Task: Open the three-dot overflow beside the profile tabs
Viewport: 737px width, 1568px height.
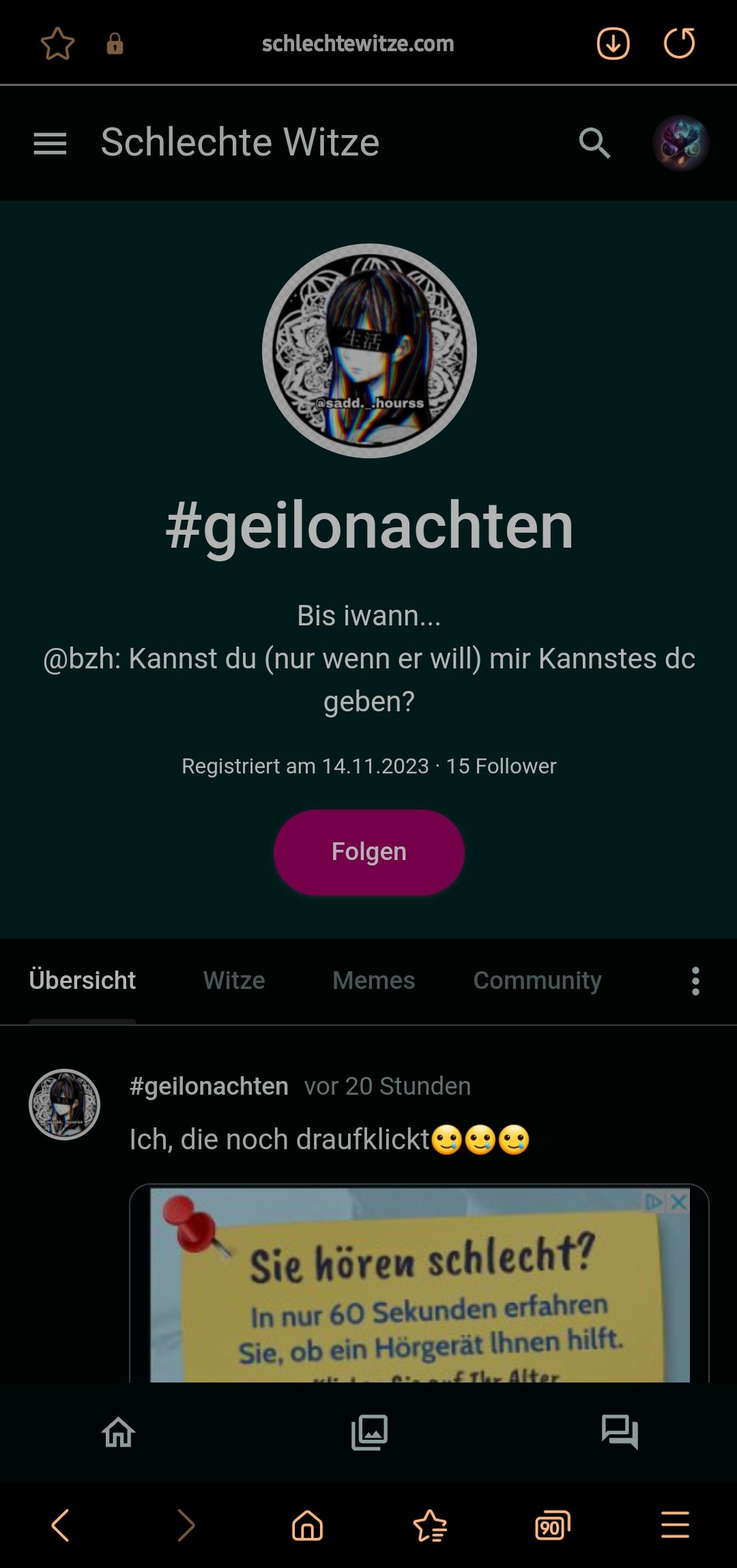Action: coord(695,981)
